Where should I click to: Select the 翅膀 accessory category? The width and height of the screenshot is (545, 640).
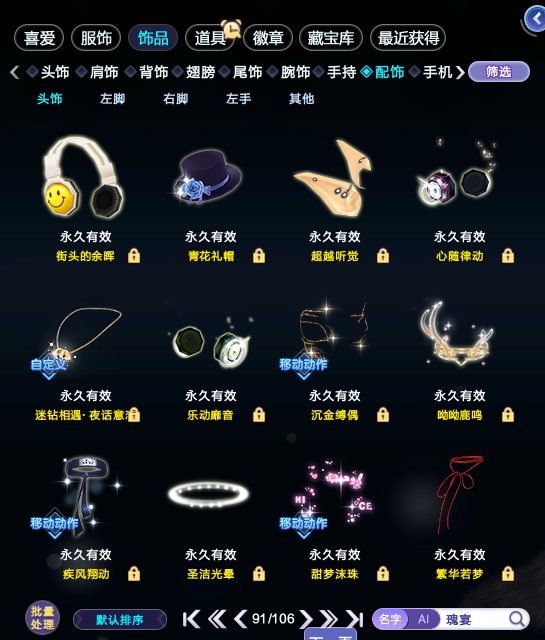click(x=200, y=72)
